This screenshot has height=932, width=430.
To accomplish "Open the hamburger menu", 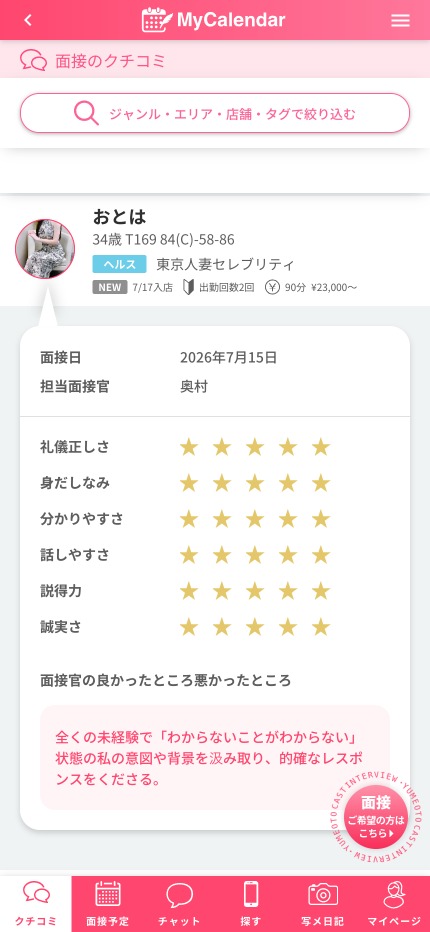I will click(x=400, y=20).
